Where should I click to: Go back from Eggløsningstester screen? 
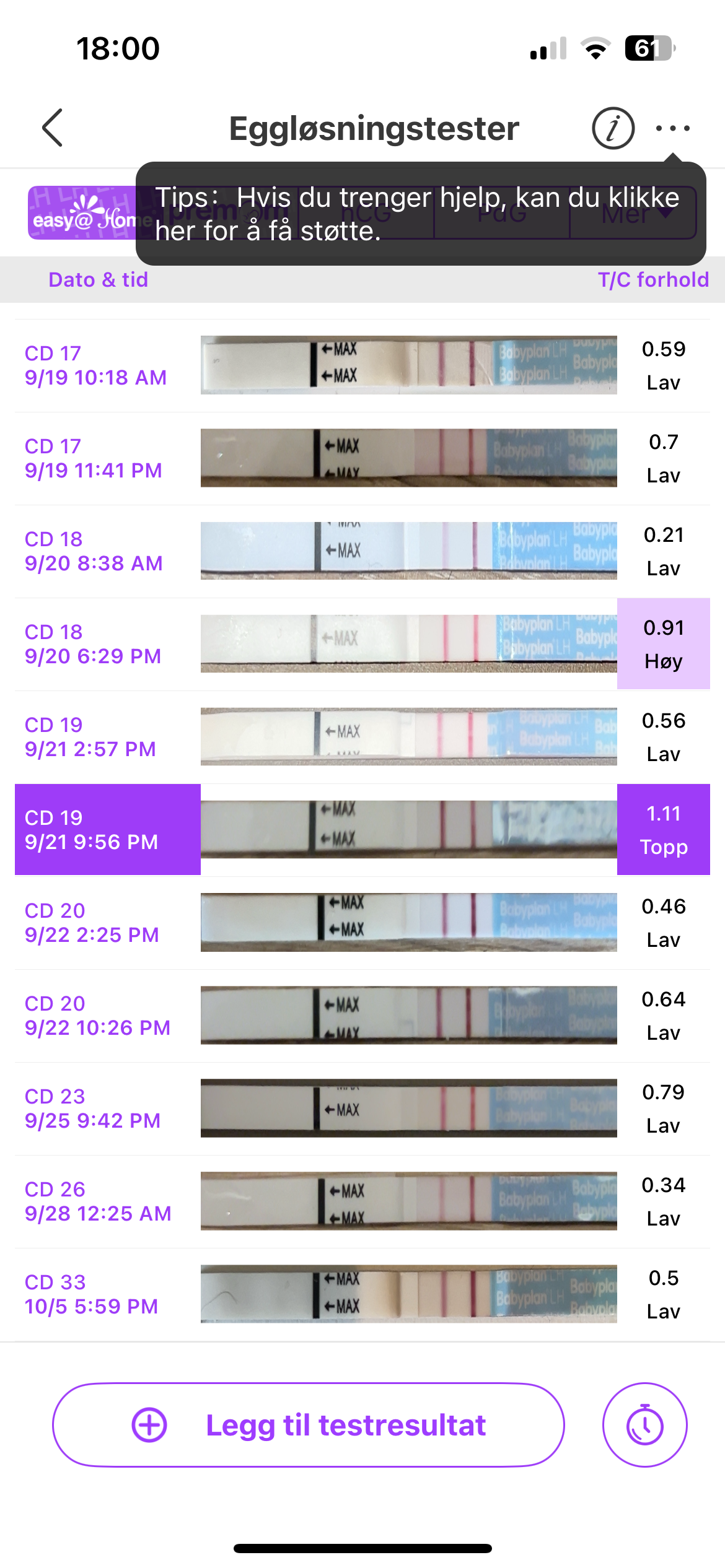(53, 128)
